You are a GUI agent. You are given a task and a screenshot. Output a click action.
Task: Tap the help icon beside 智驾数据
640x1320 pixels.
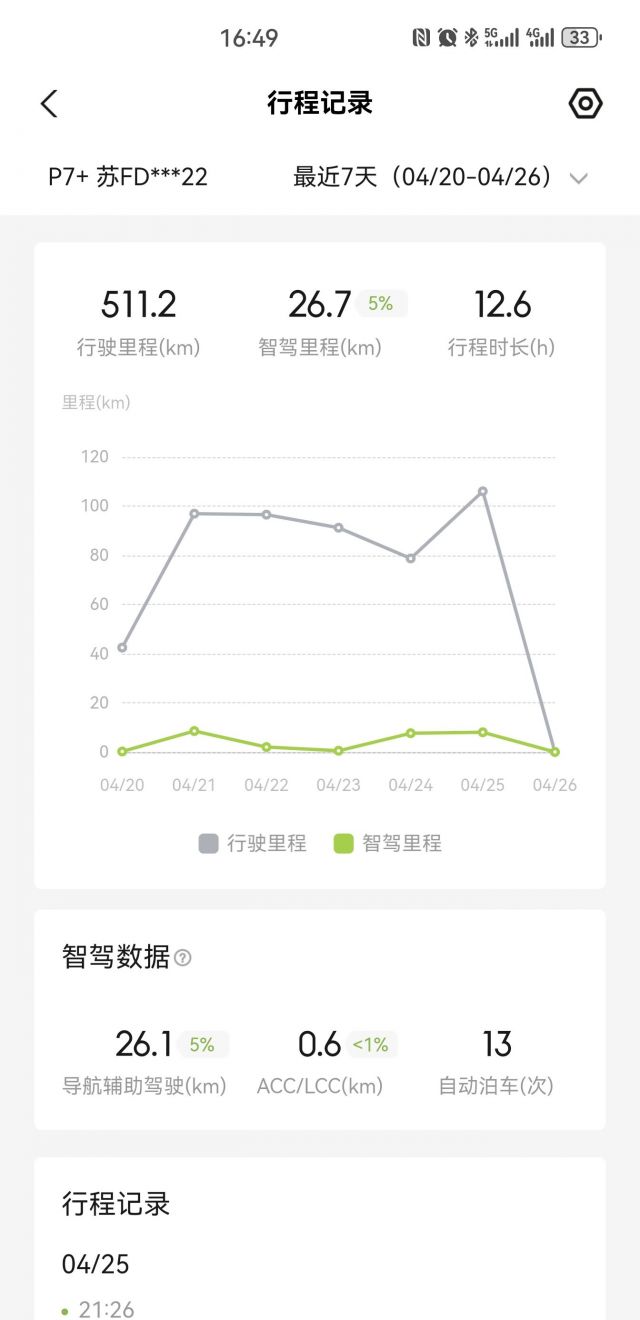click(x=182, y=958)
